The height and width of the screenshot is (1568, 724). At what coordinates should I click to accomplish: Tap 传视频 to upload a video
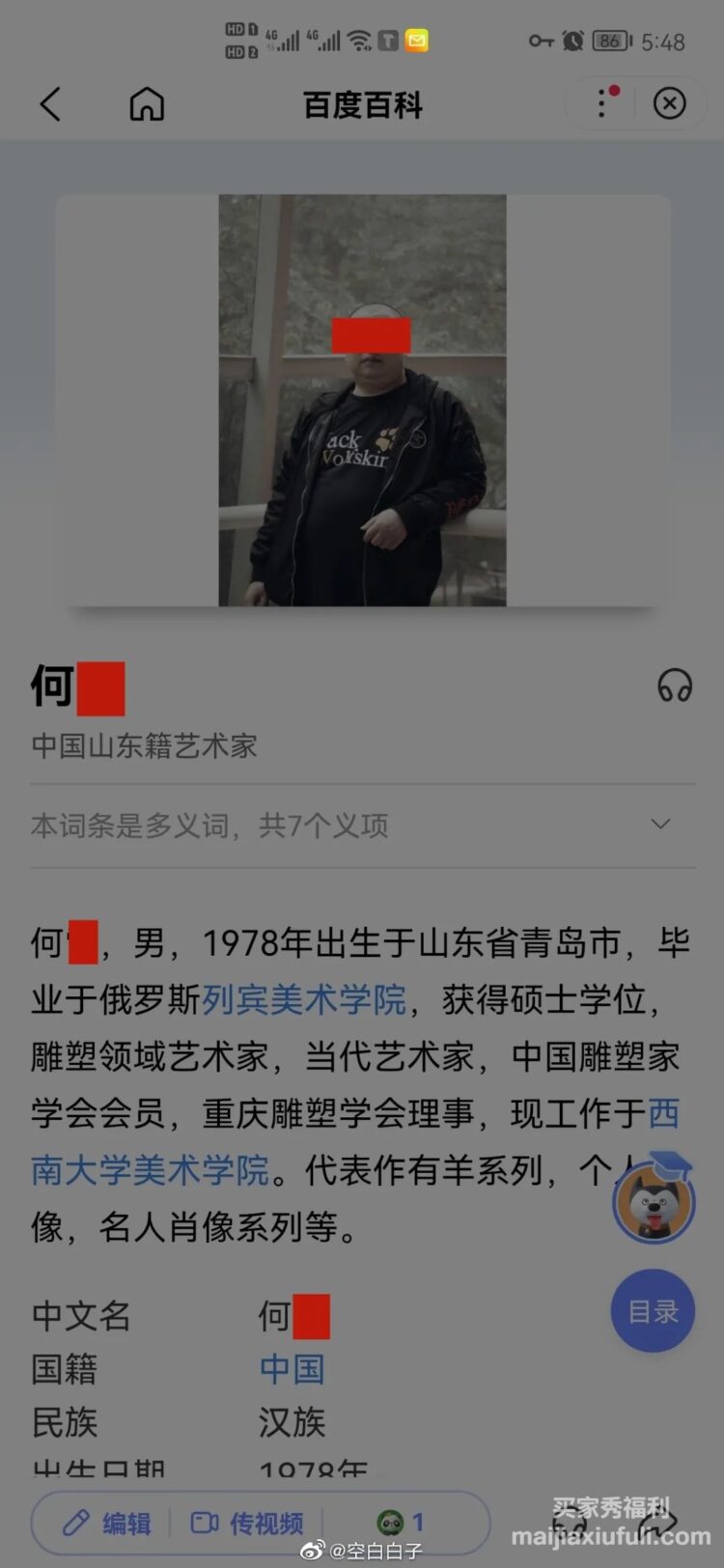(247, 1524)
